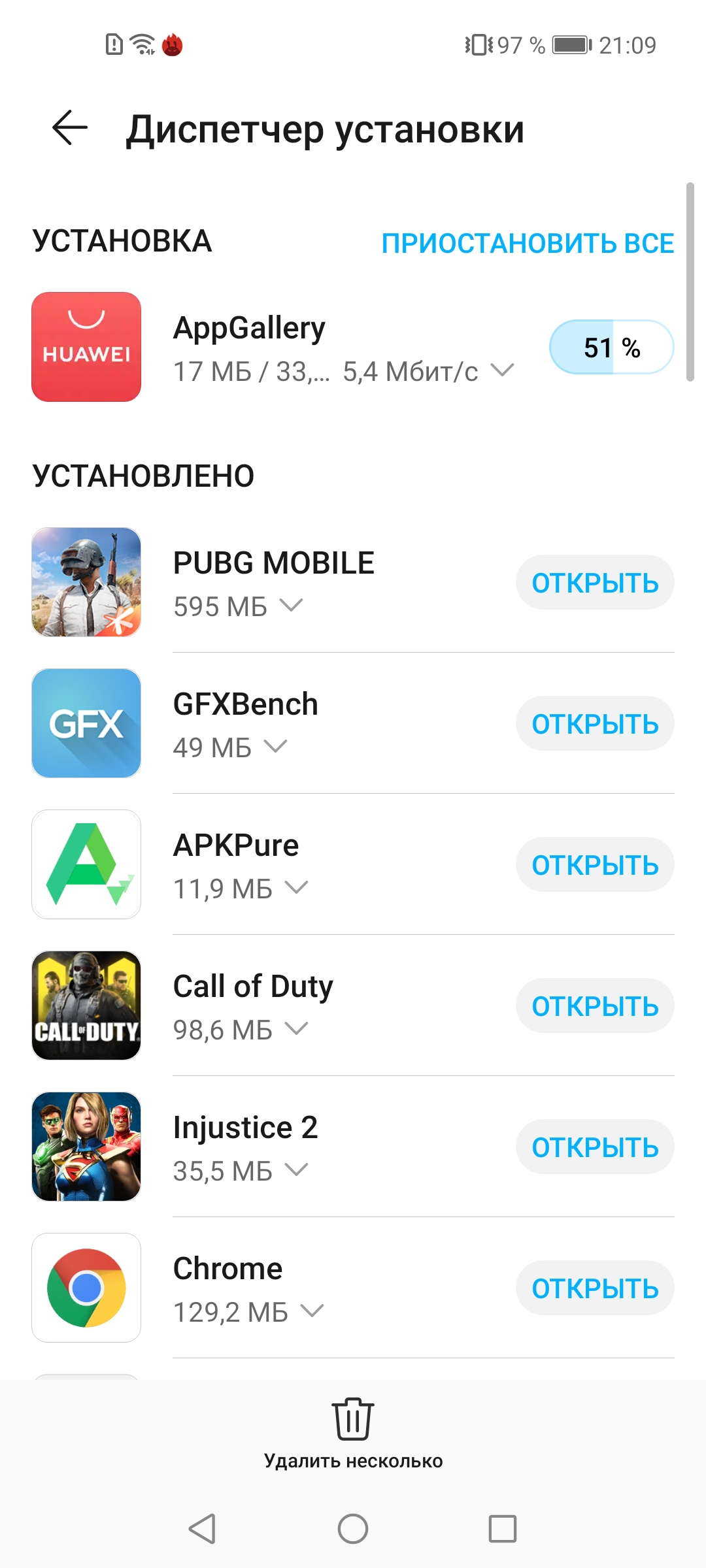Launch GFXBench via ОТКРЫТЬ
The height and width of the screenshot is (1568, 706).
click(x=595, y=723)
